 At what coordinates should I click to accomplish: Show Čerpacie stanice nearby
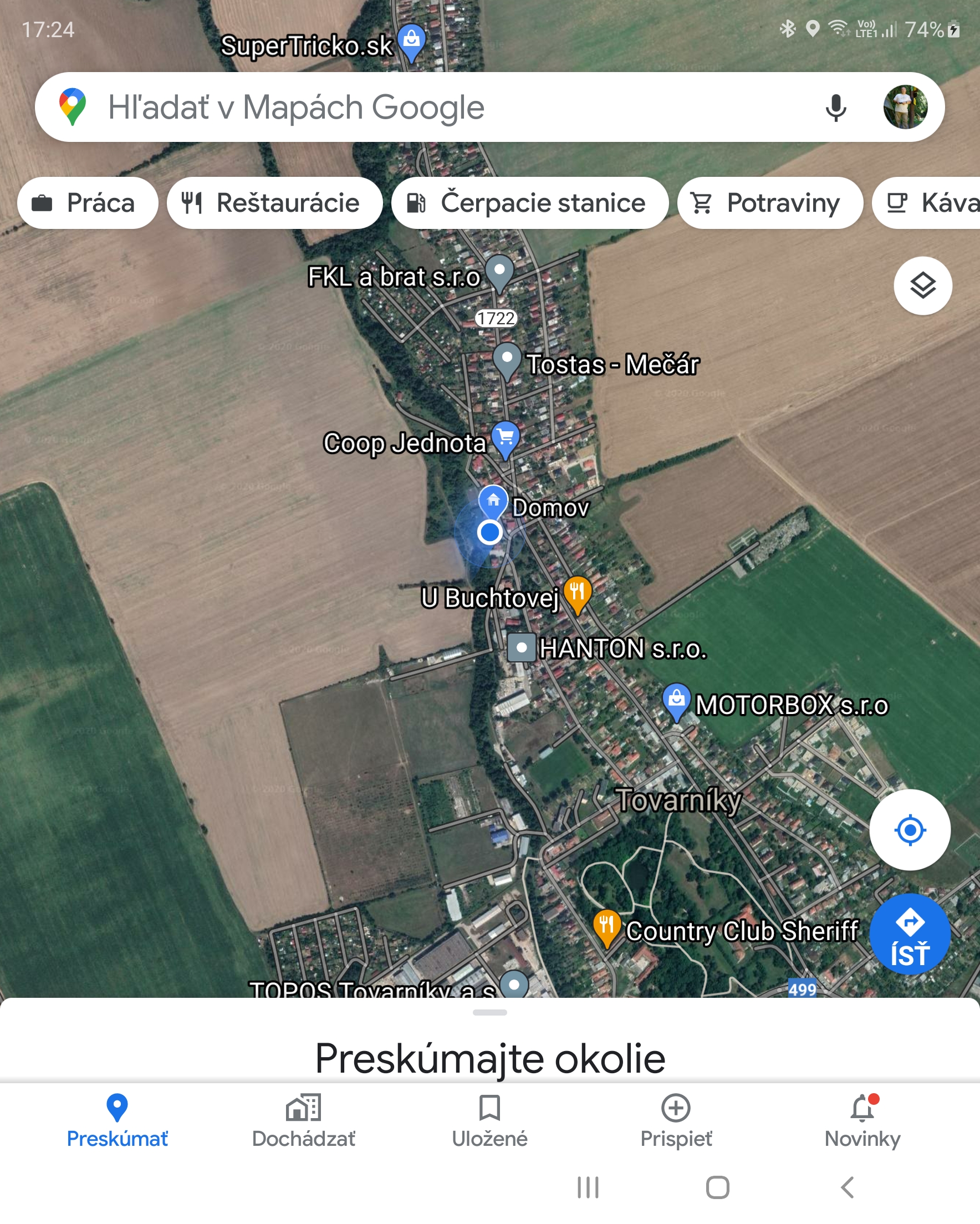[x=529, y=203]
